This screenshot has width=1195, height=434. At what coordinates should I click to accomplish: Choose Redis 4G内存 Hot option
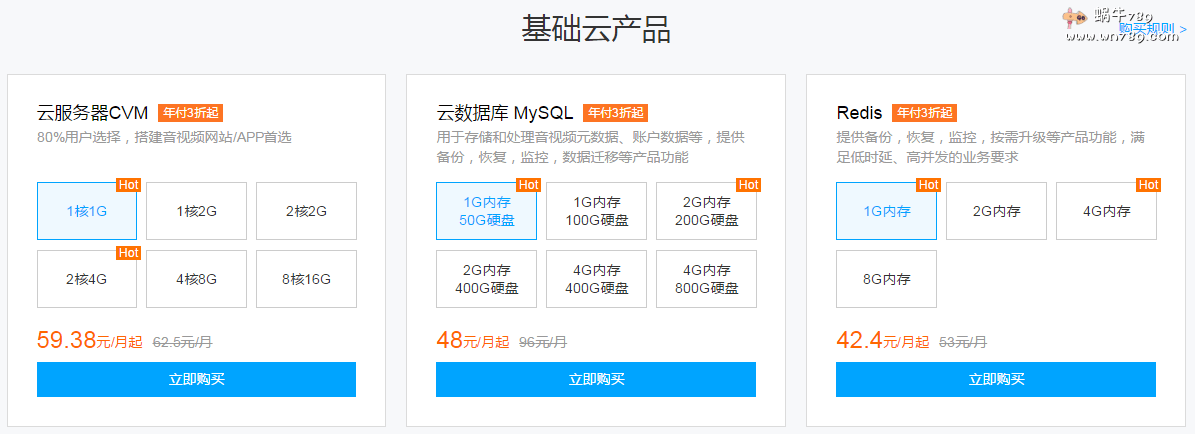point(1106,211)
